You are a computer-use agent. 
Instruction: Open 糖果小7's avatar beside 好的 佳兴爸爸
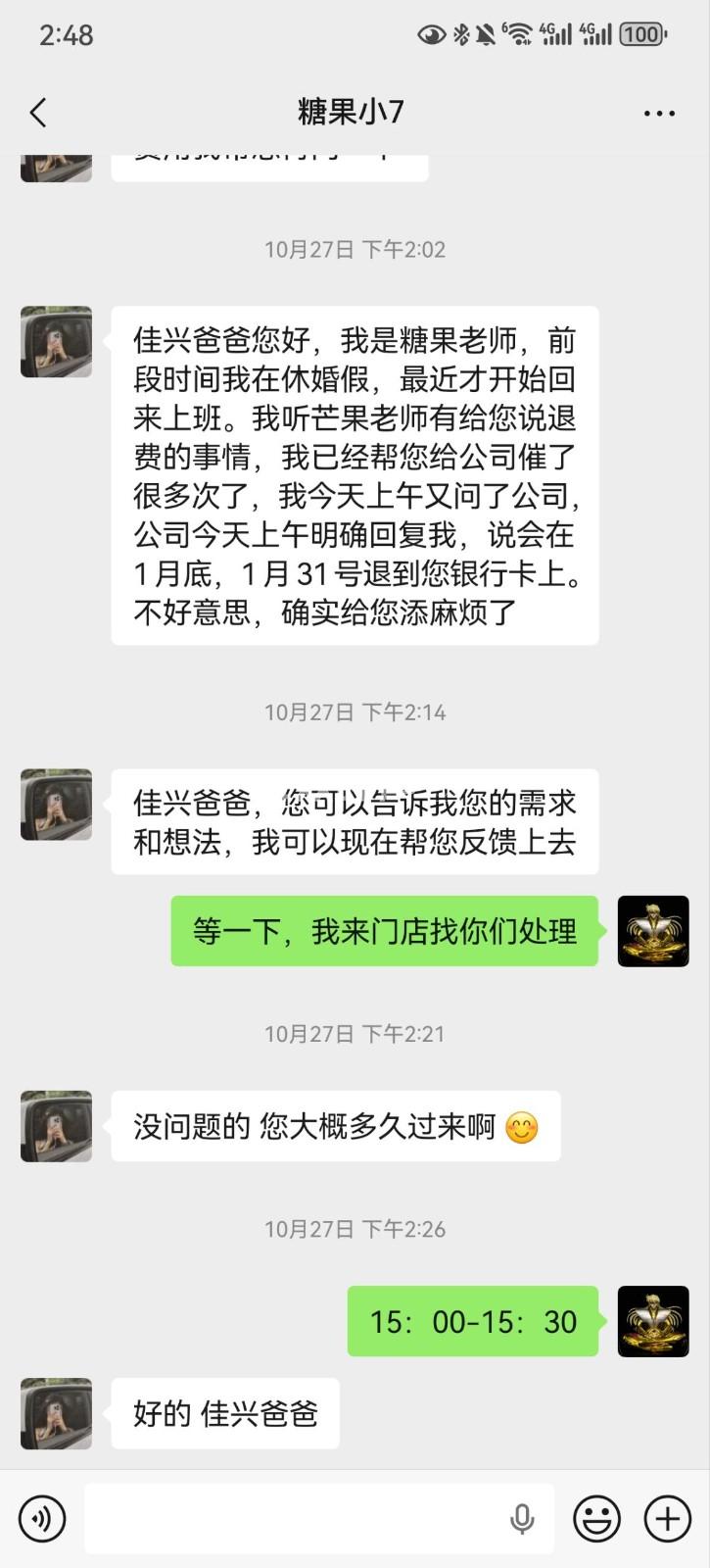(x=57, y=1413)
